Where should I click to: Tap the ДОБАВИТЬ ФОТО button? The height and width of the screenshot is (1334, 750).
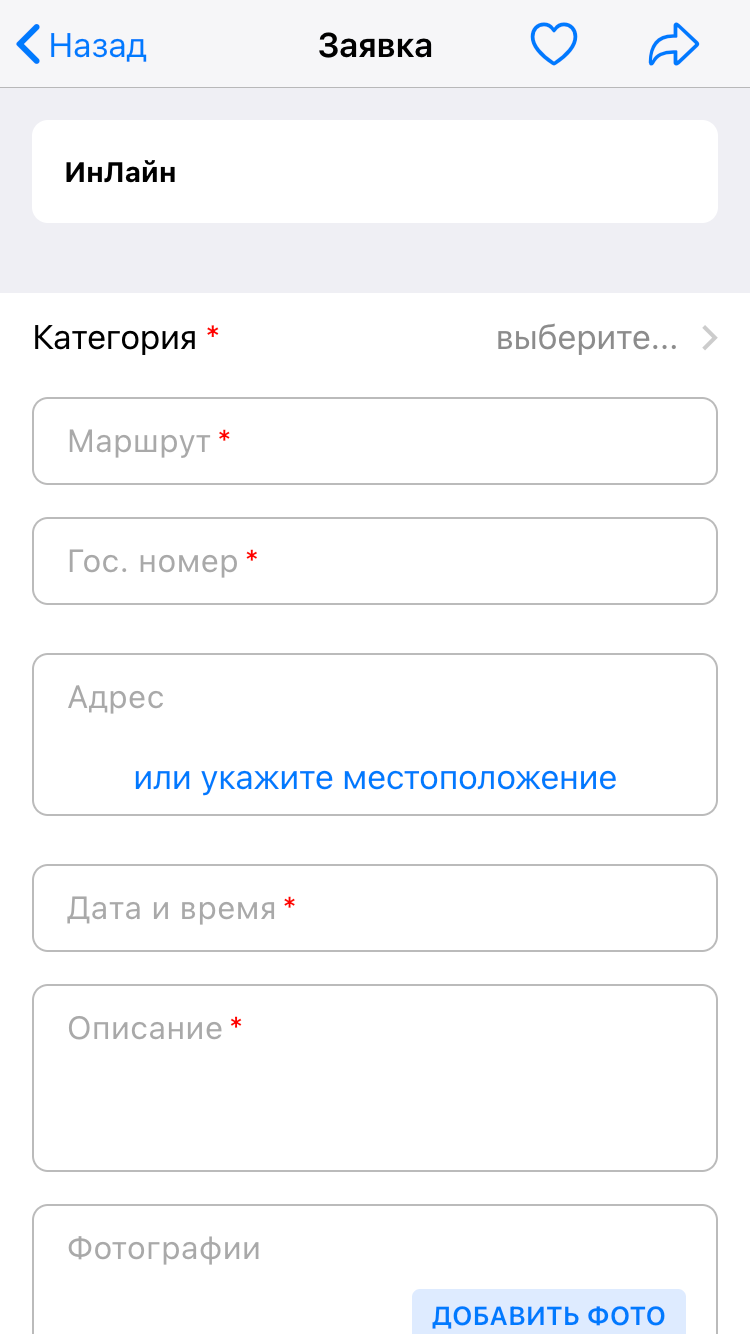(548, 1314)
